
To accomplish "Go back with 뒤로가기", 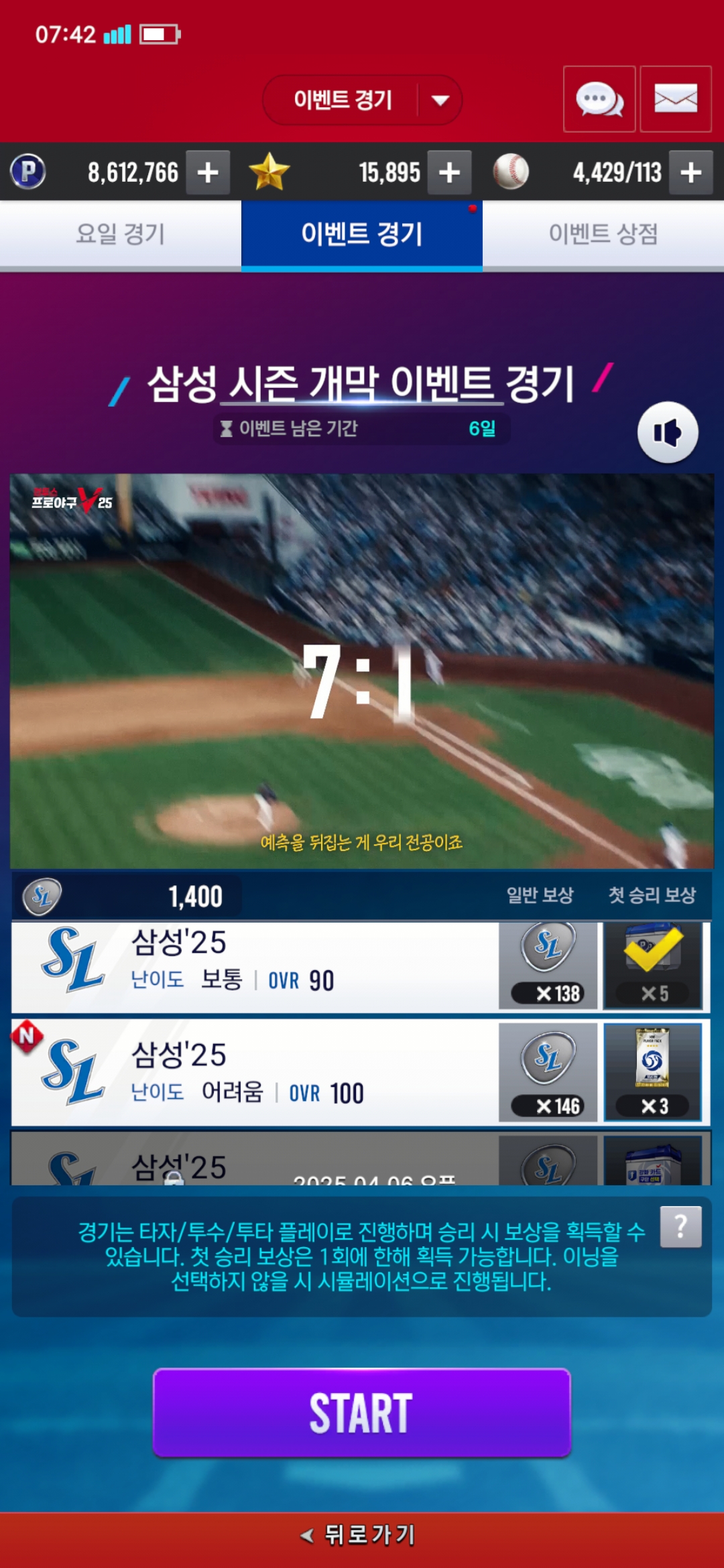I will click(x=362, y=1534).
